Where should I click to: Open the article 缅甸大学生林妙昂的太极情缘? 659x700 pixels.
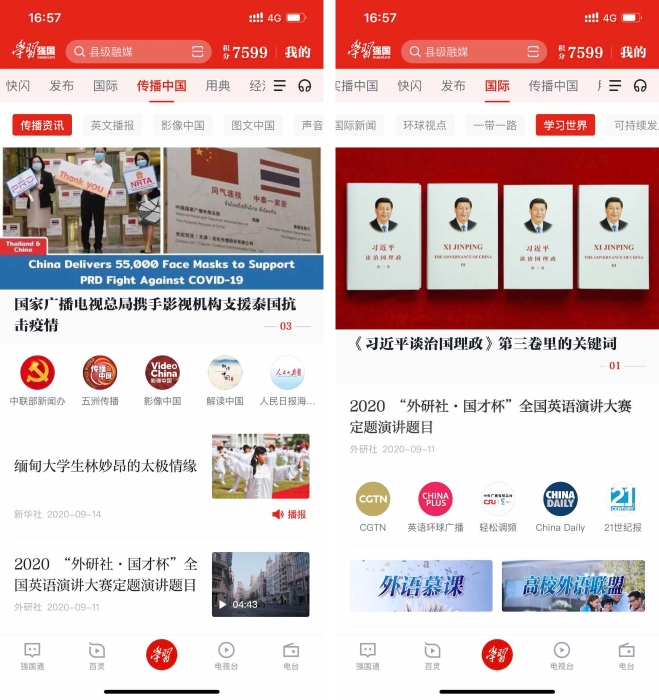click(x=105, y=466)
